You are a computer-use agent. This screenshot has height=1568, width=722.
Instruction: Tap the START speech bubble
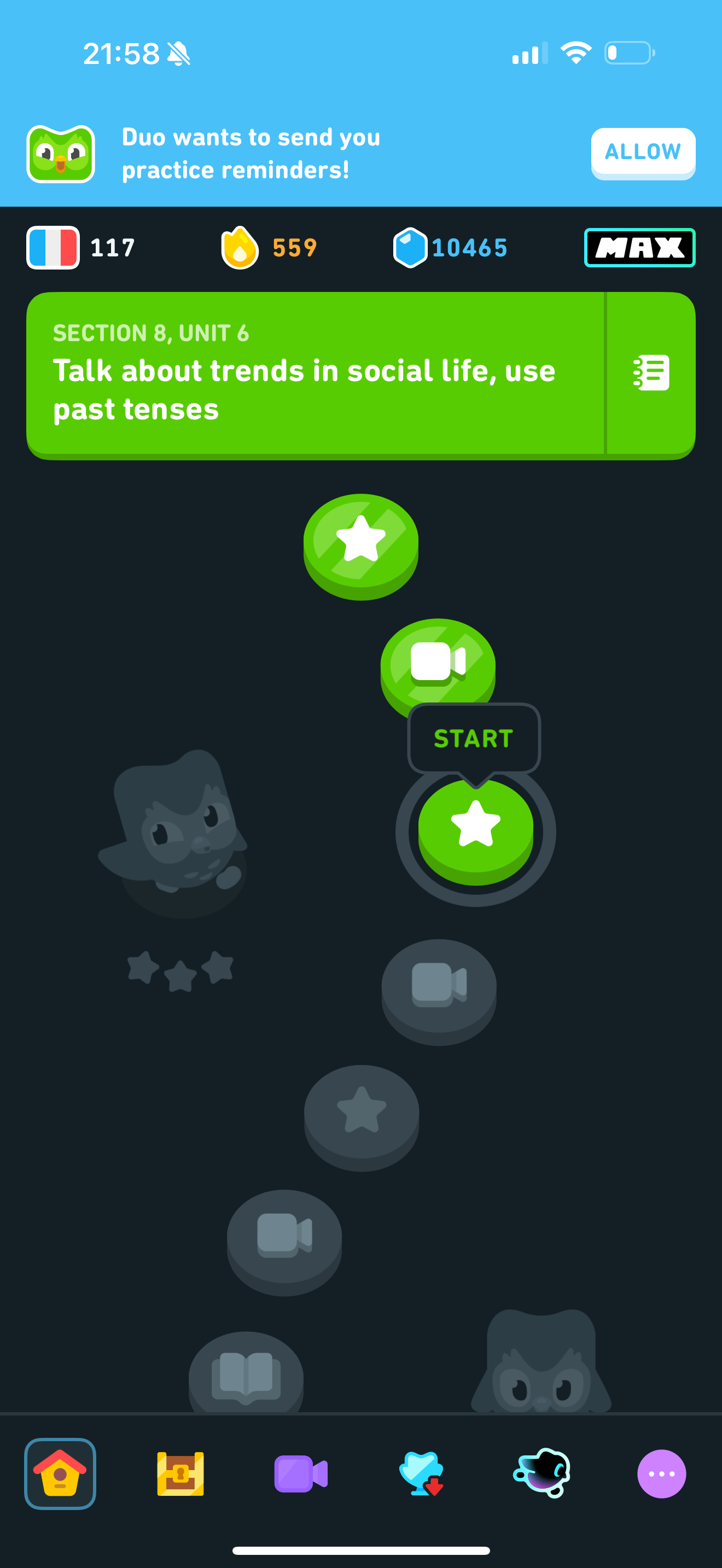[474, 738]
